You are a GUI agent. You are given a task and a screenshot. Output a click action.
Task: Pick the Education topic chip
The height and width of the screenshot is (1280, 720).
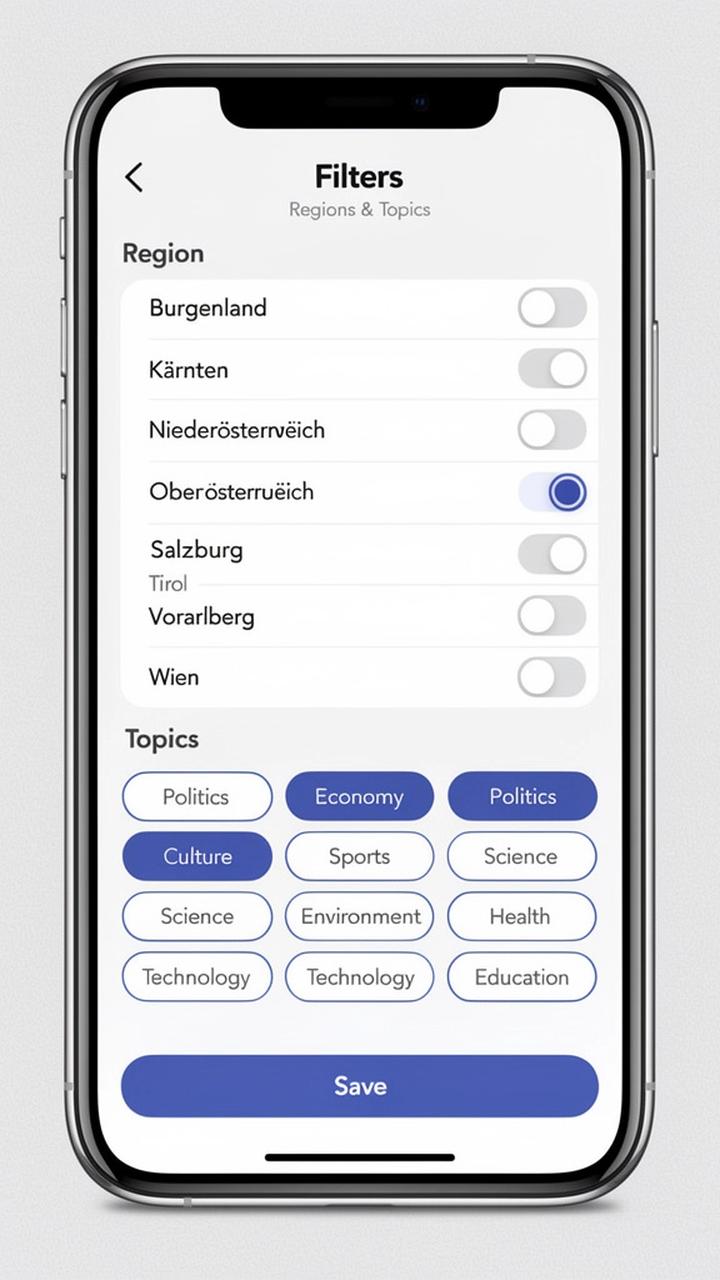(521, 977)
